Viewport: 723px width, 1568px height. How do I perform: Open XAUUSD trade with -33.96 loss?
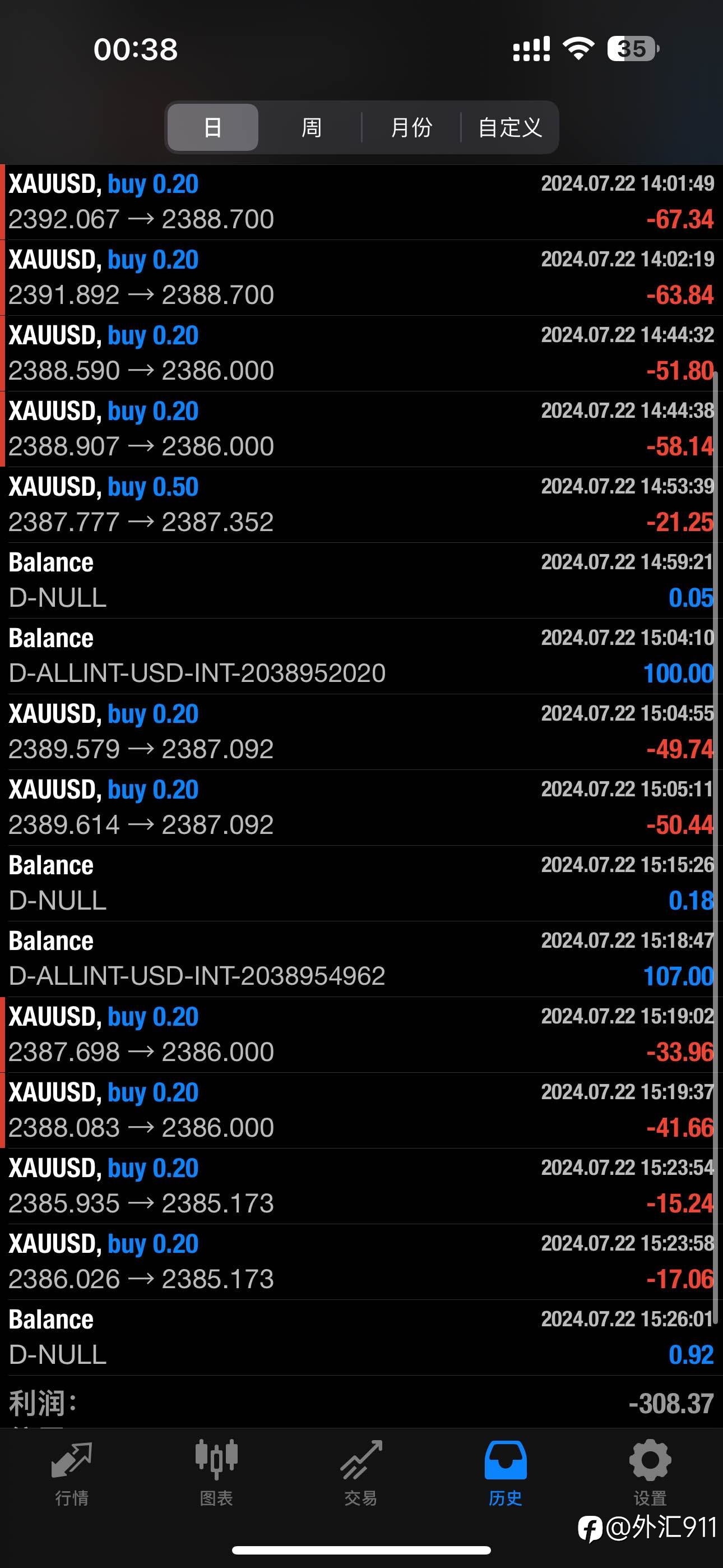click(x=361, y=1035)
